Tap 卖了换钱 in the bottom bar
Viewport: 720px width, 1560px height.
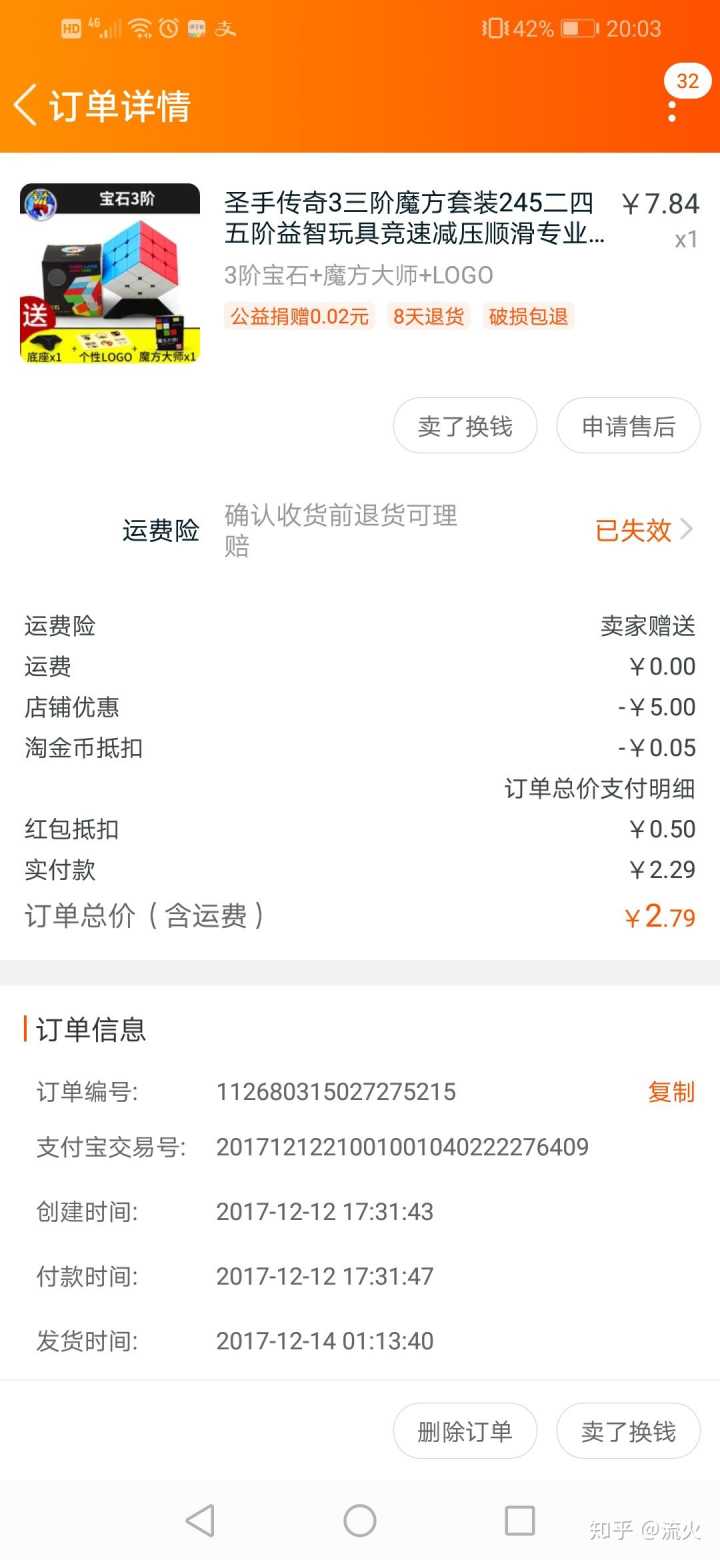(628, 1431)
